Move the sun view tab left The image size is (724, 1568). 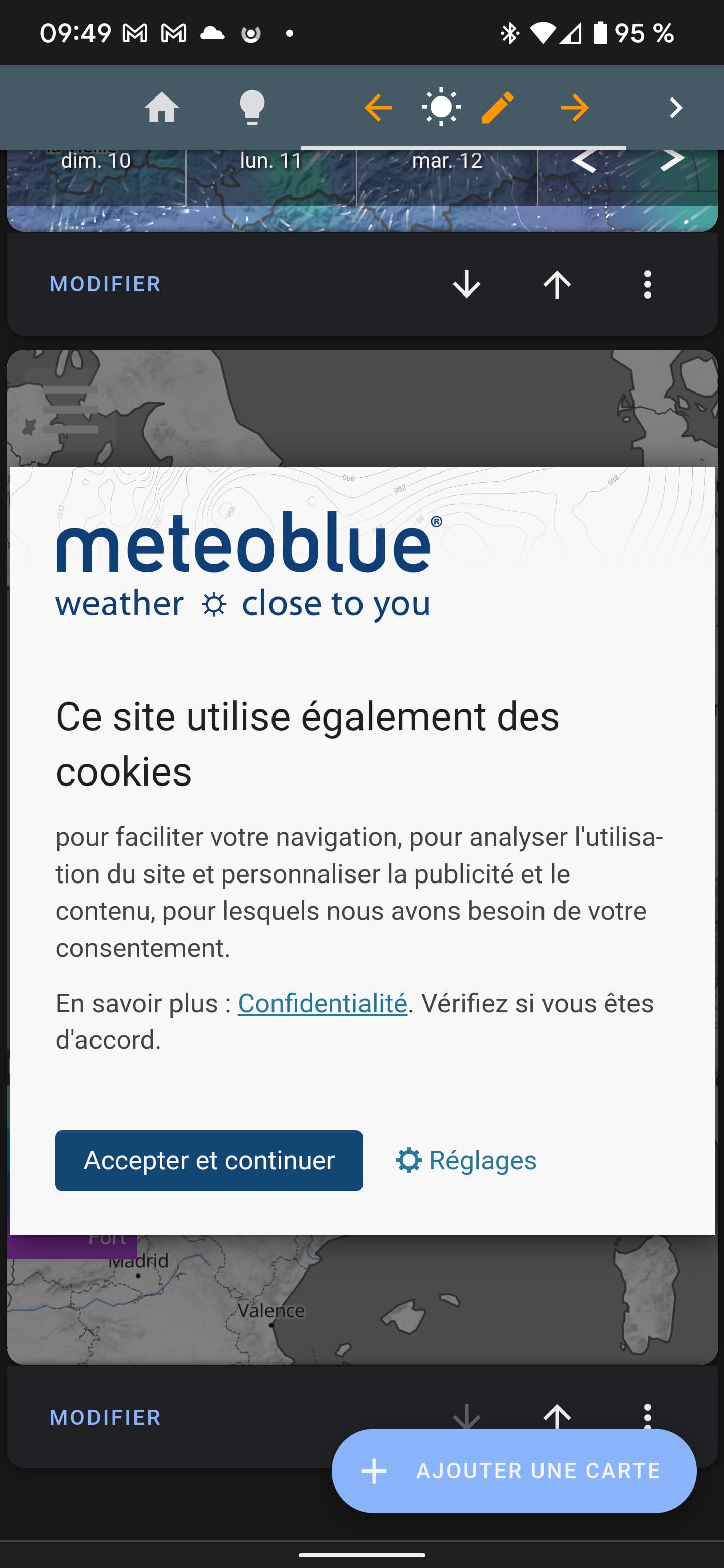378,108
